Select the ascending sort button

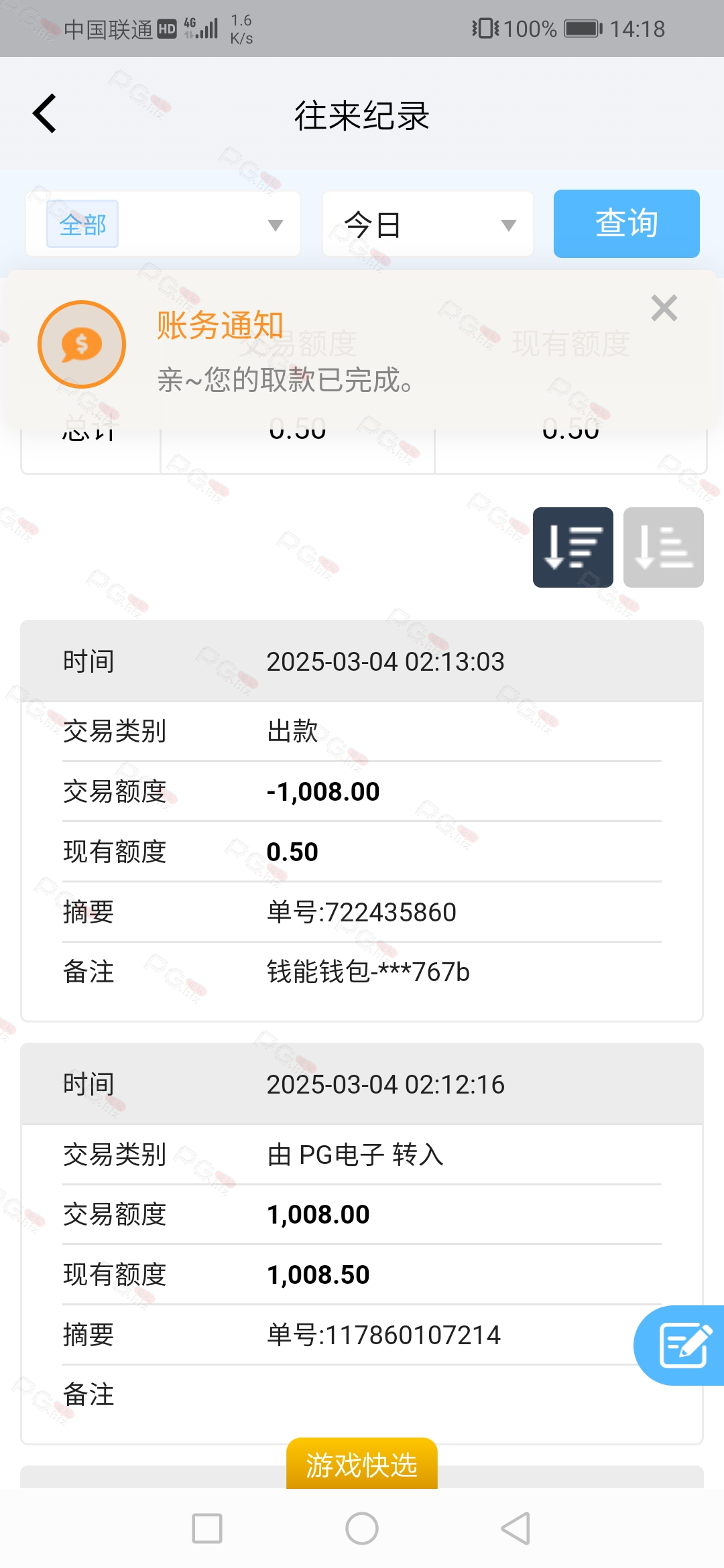[x=664, y=547]
